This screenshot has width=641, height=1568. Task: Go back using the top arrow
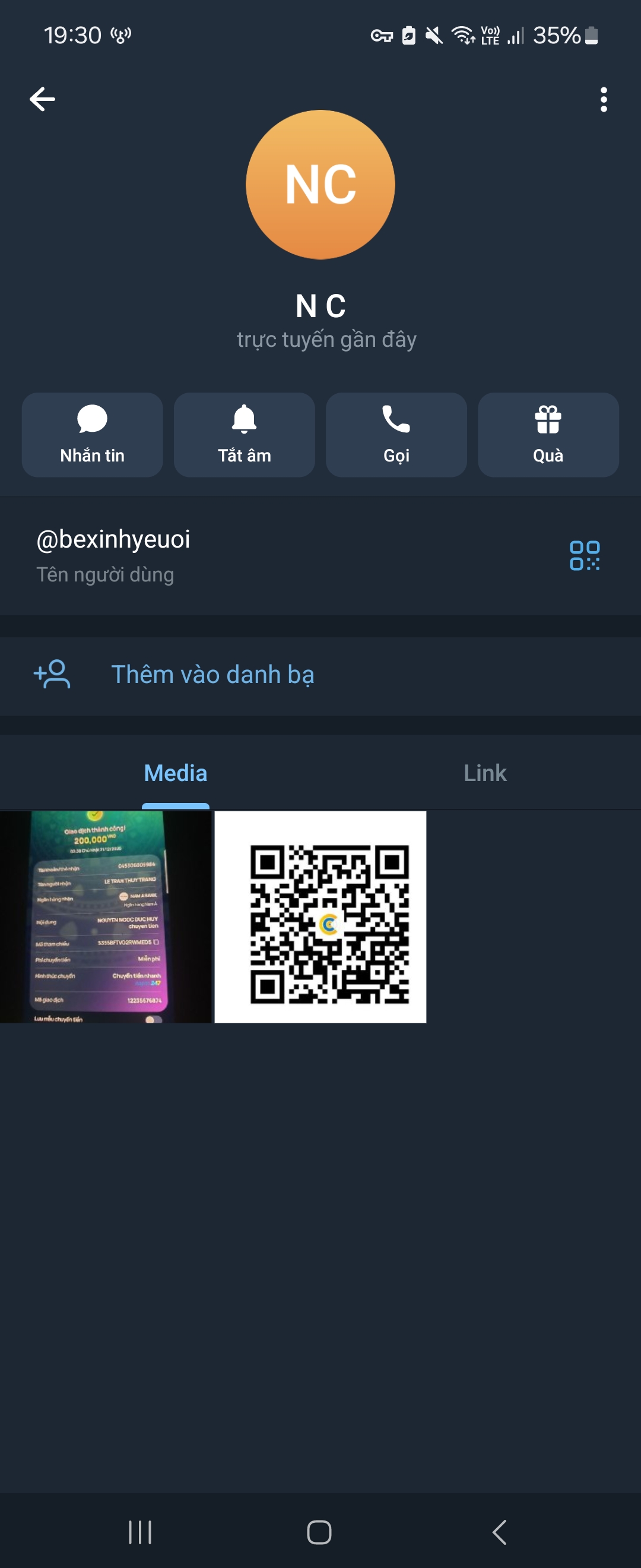pyautogui.click(x=42, y=99)
